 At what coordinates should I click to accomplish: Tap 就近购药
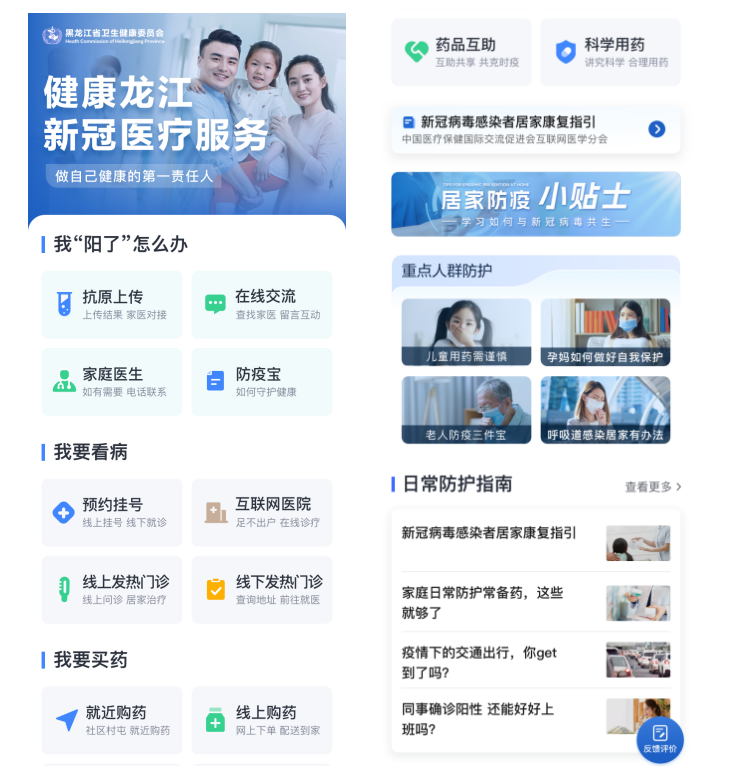pos(112,720)
